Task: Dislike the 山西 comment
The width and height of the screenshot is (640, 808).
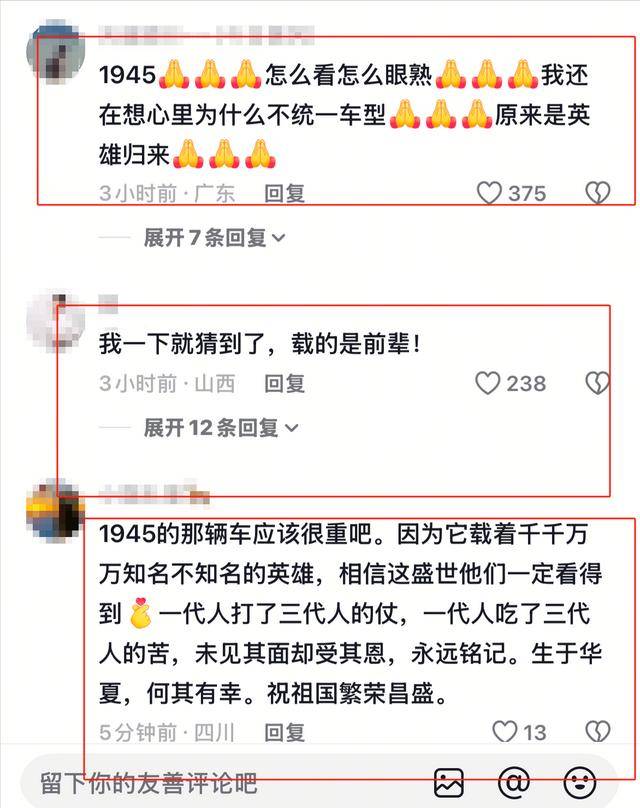Action: 597,383
